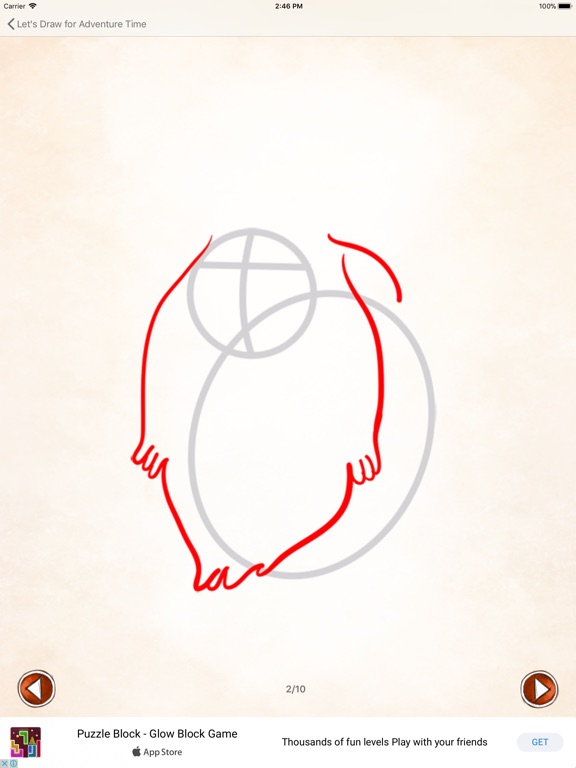
Task: Tap GET on the Puzzle Block ad
Action: 540,742
